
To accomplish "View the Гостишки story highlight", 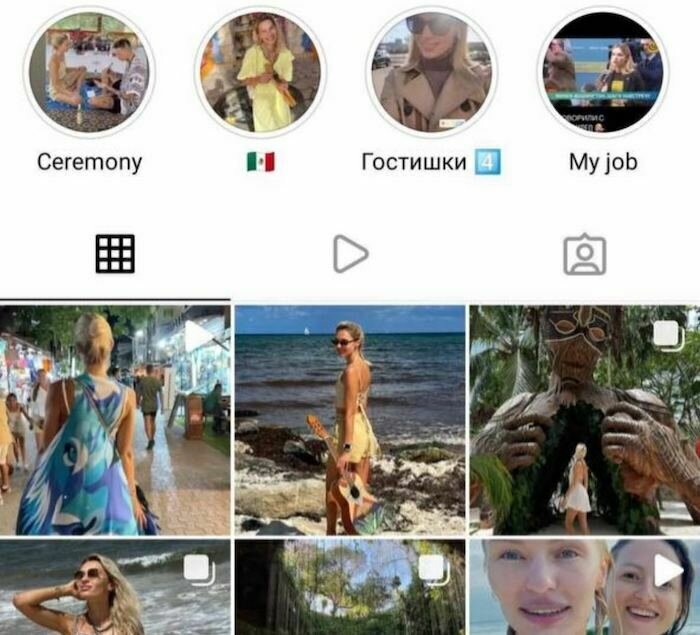I will 431,72.
